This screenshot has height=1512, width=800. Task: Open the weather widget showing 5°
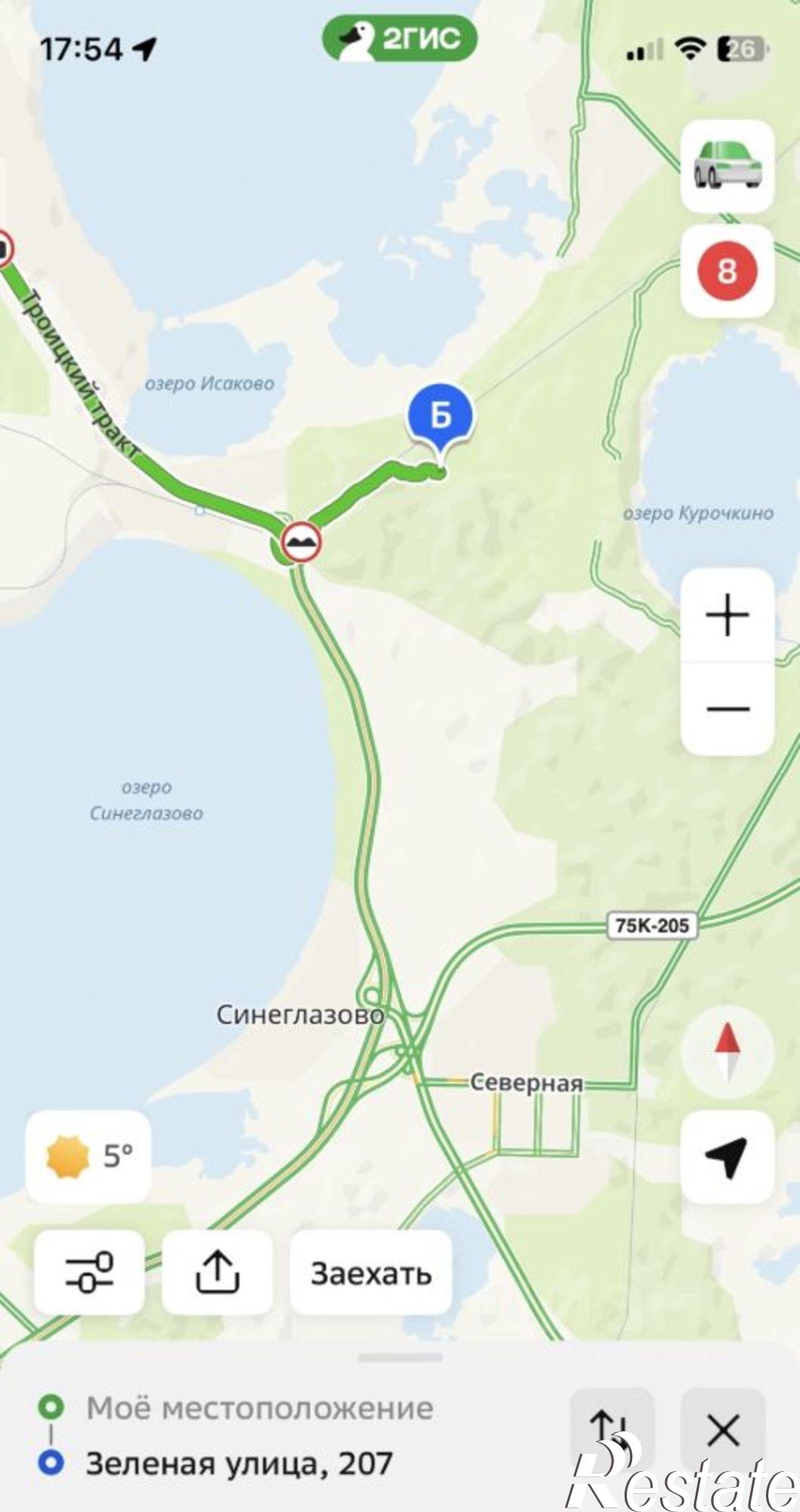[x=88, y=1157]
